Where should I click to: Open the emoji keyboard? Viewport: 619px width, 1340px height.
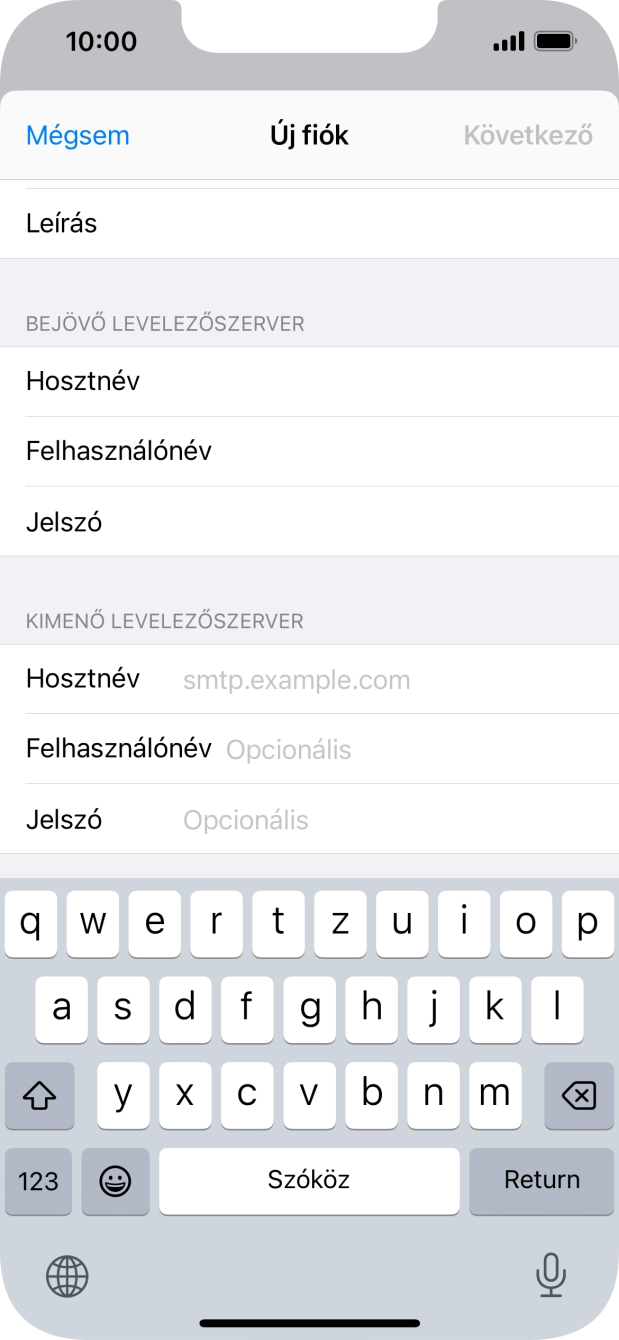[115, 1181]
